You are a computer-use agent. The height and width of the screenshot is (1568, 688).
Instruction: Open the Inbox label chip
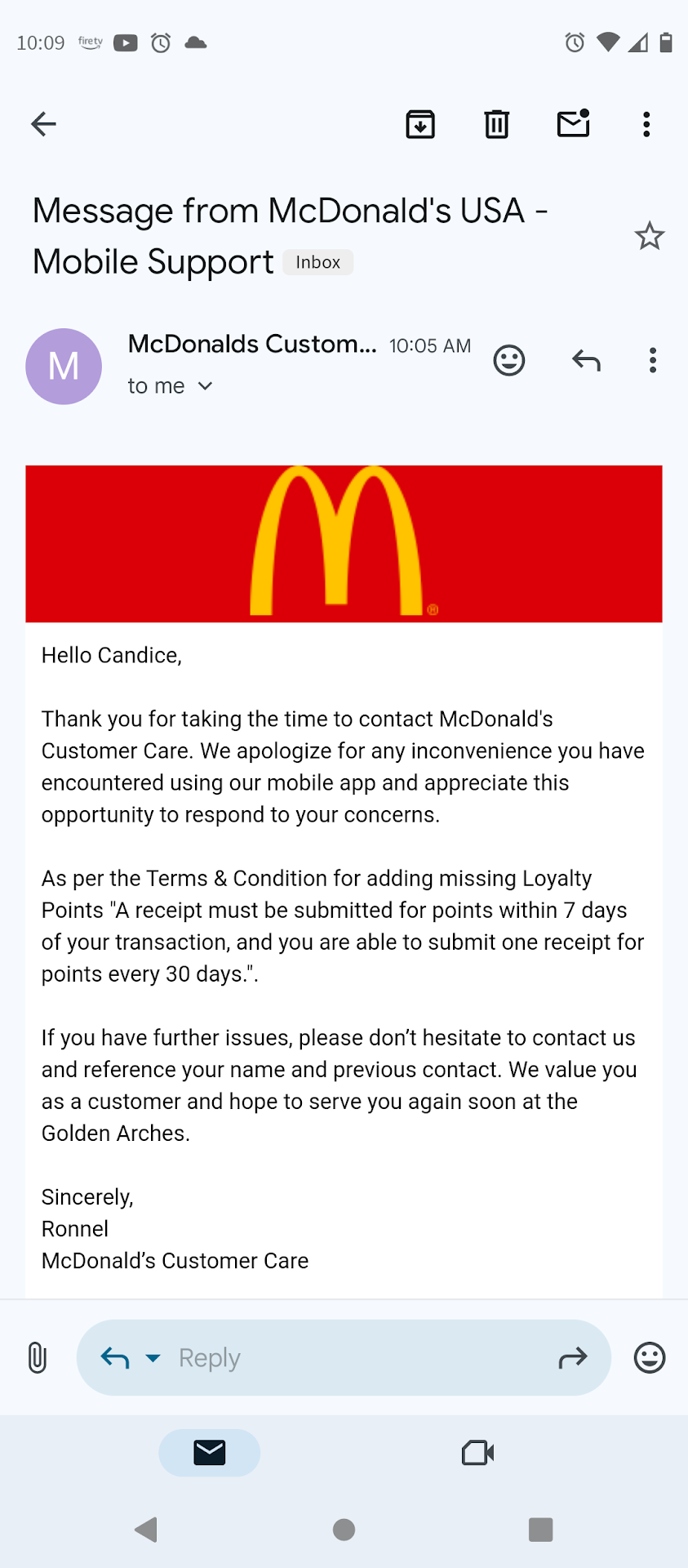pos(318,262)
